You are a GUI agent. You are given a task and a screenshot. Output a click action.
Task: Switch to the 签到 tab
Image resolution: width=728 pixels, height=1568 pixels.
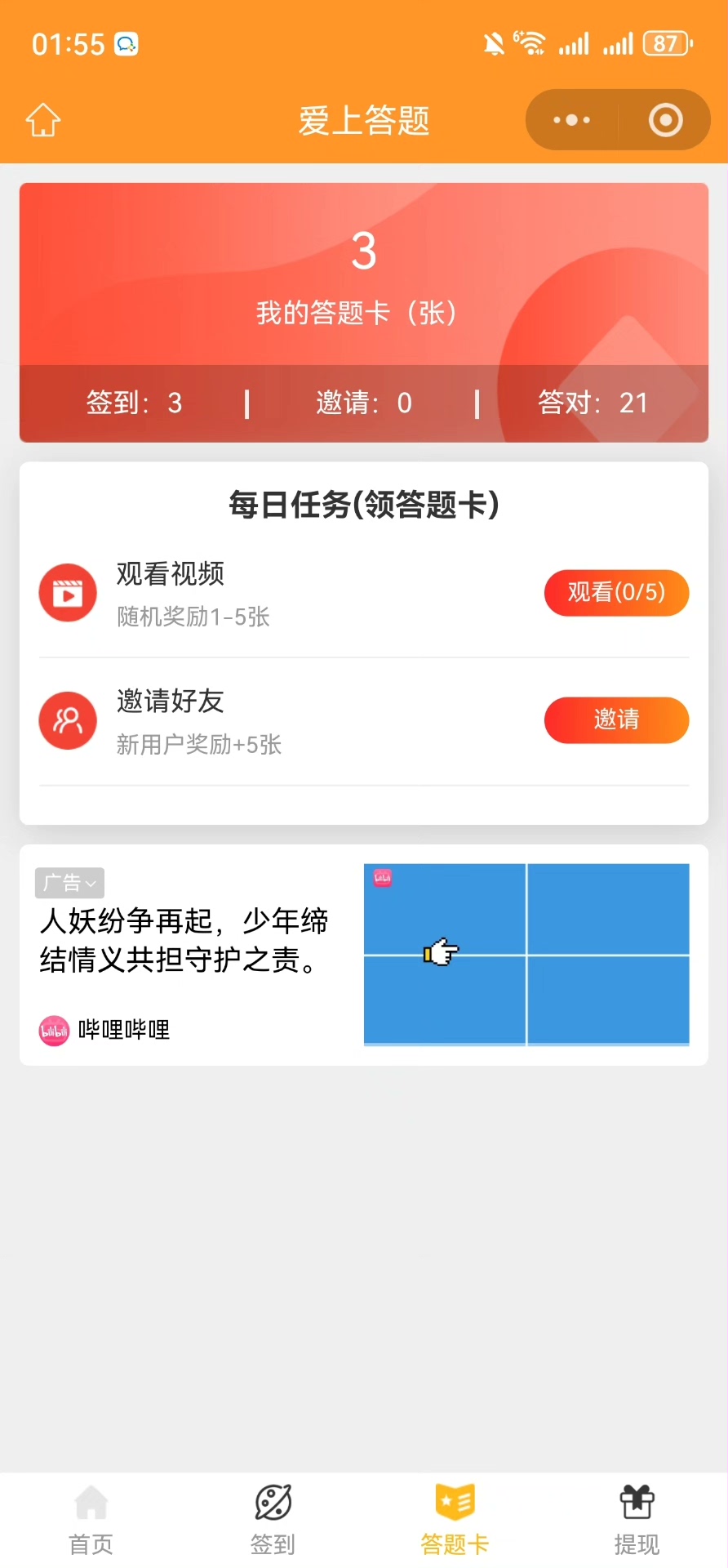(273, 1520)
